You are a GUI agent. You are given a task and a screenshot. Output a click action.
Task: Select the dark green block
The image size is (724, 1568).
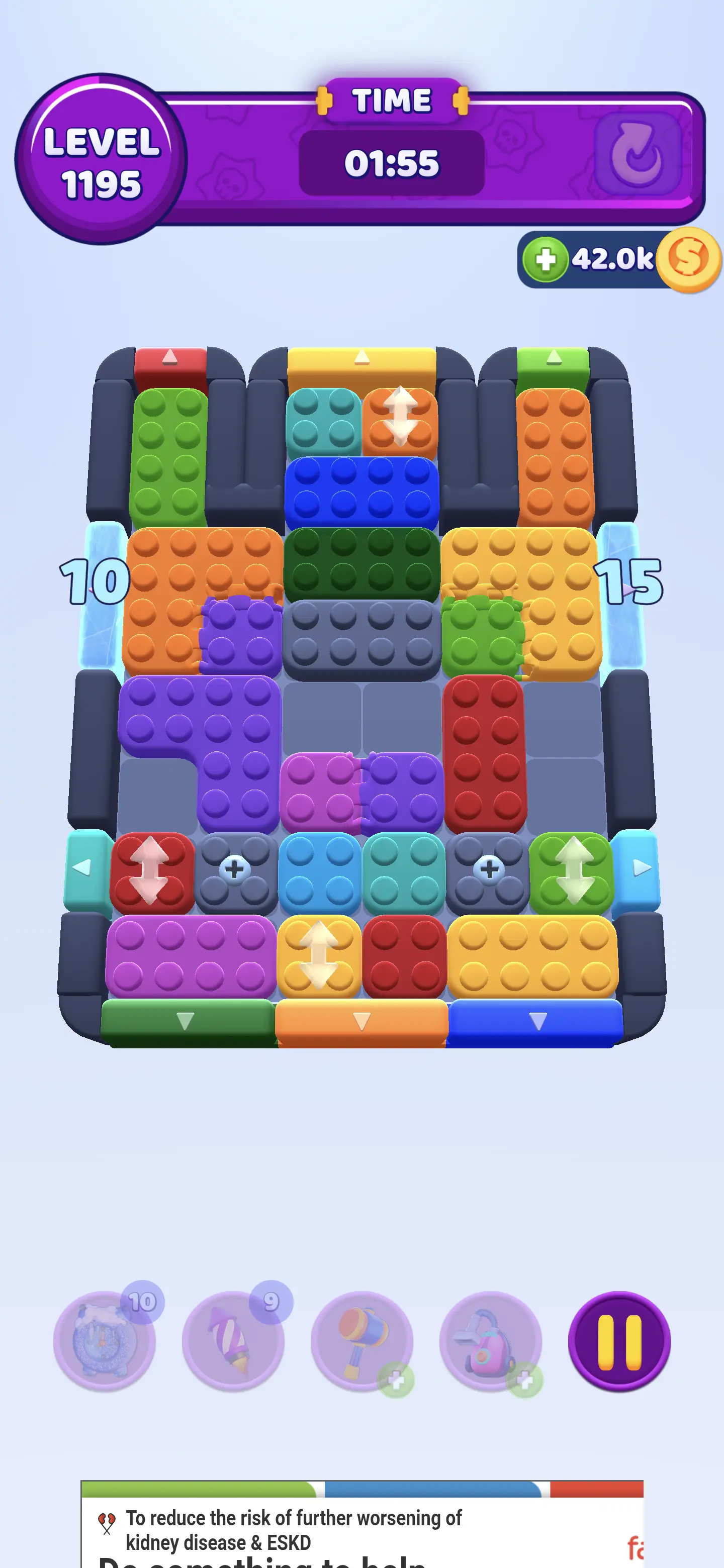[361, 564]
